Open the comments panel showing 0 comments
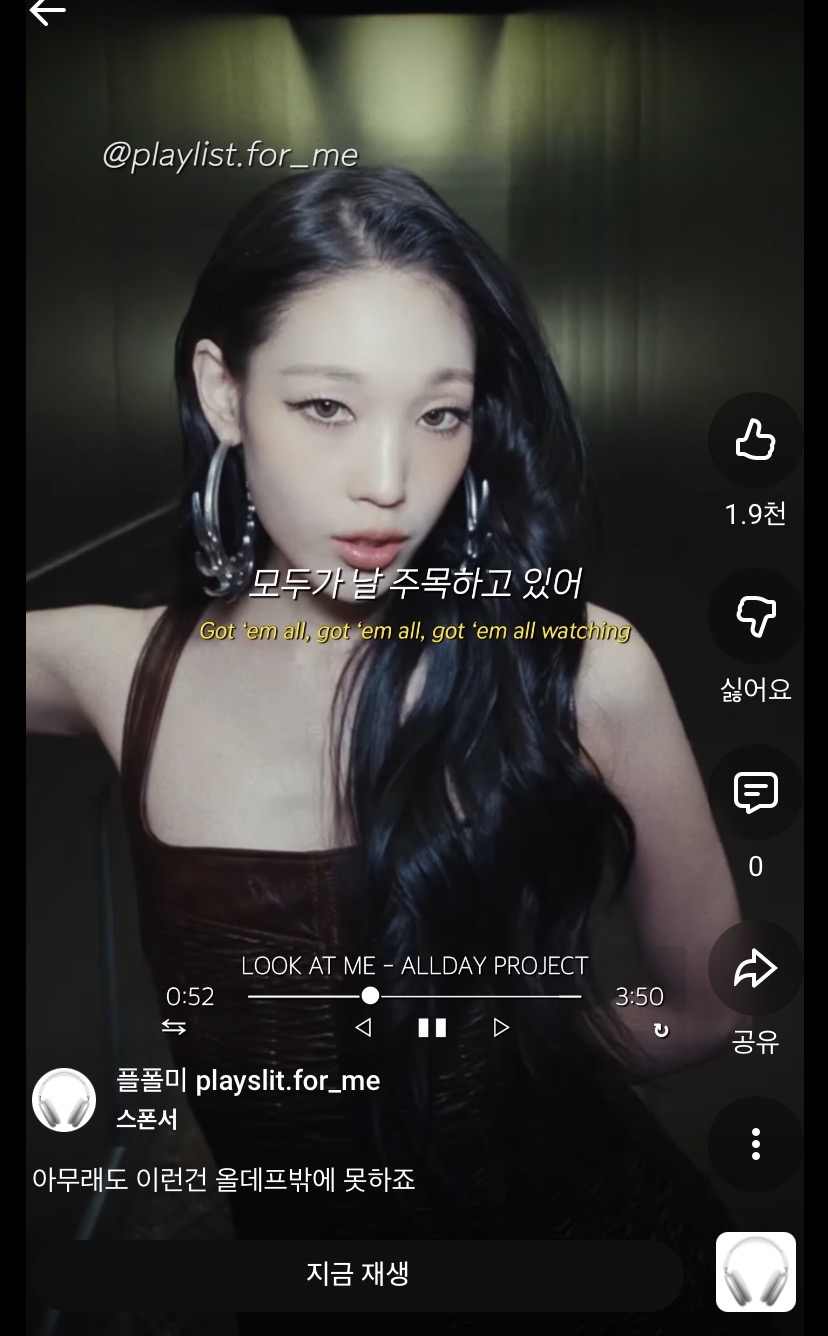Viewport: 828px width, 1336px height. click(x=755, y=793)
